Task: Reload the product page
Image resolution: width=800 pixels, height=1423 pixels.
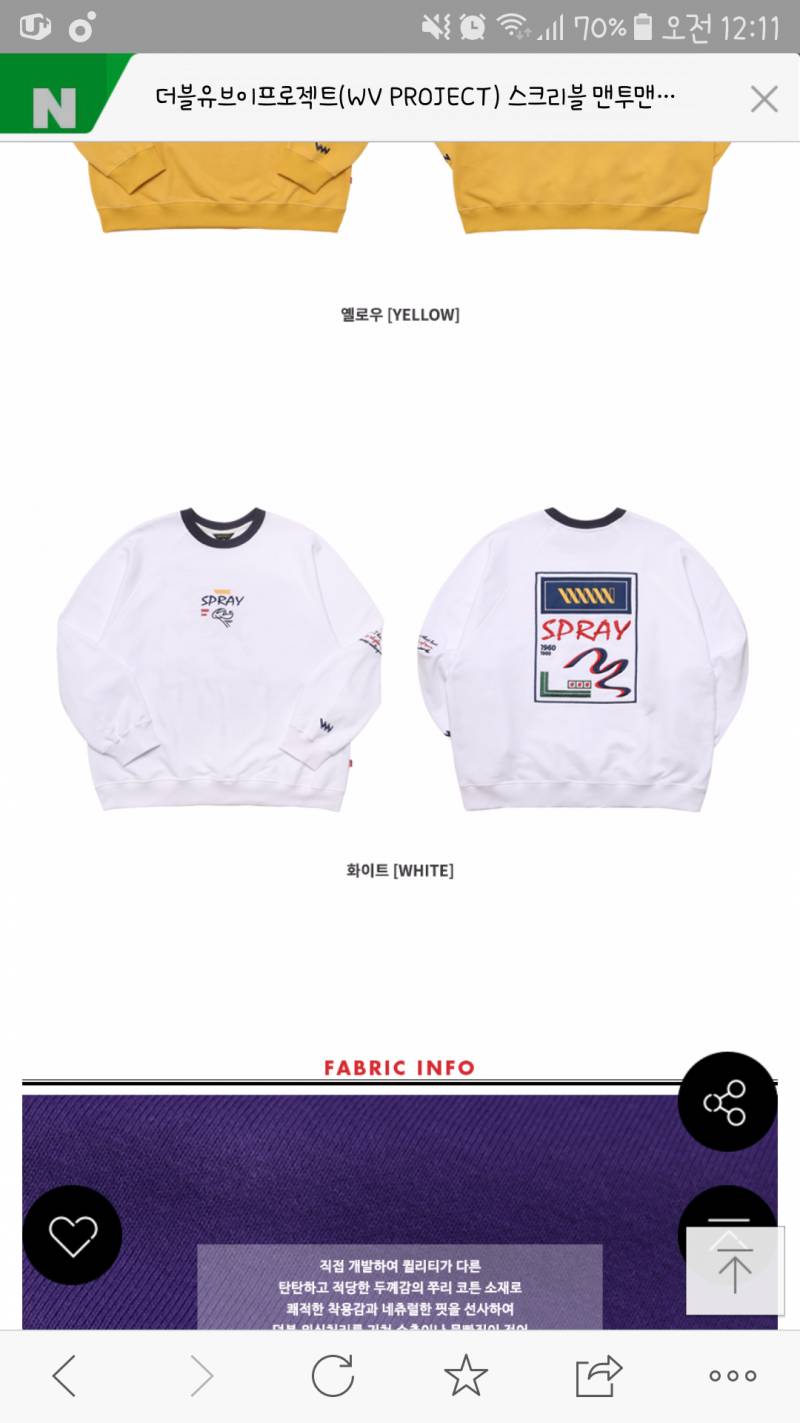Action: (330, 1376)
